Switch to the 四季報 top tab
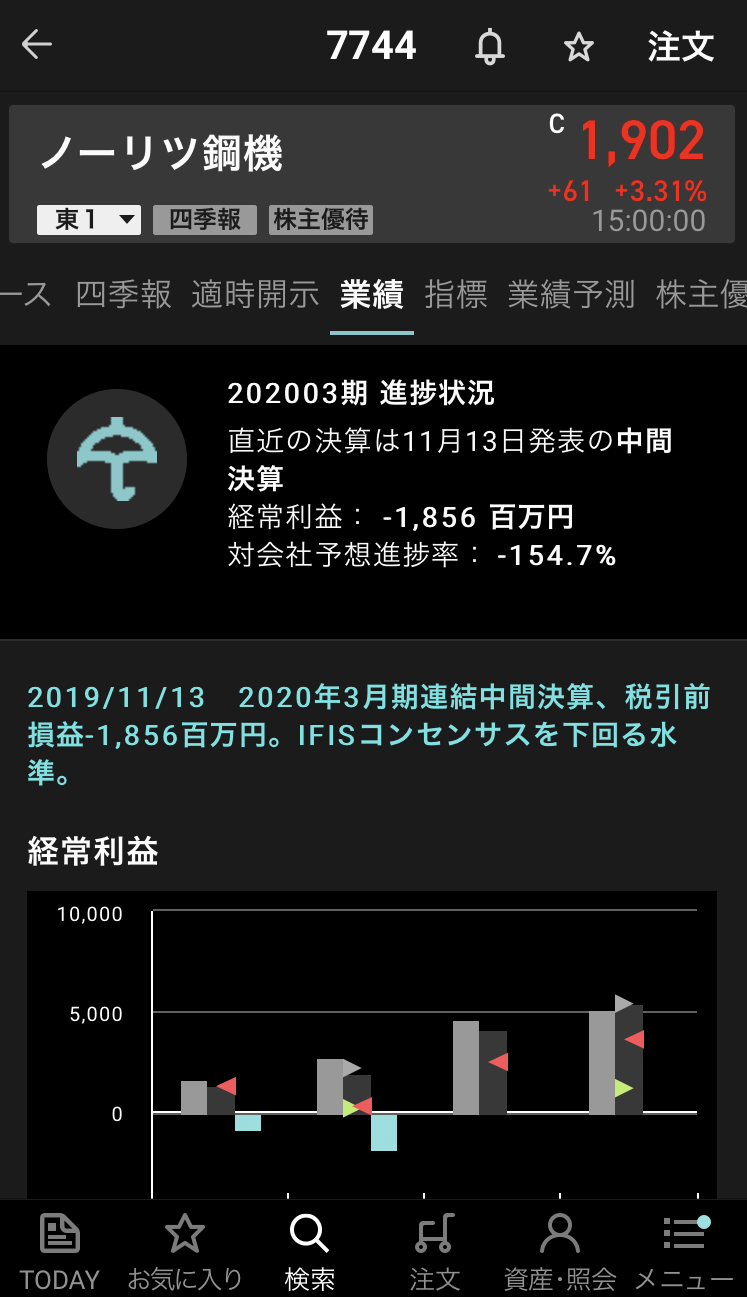747x1297 pixels. (123, 294)
